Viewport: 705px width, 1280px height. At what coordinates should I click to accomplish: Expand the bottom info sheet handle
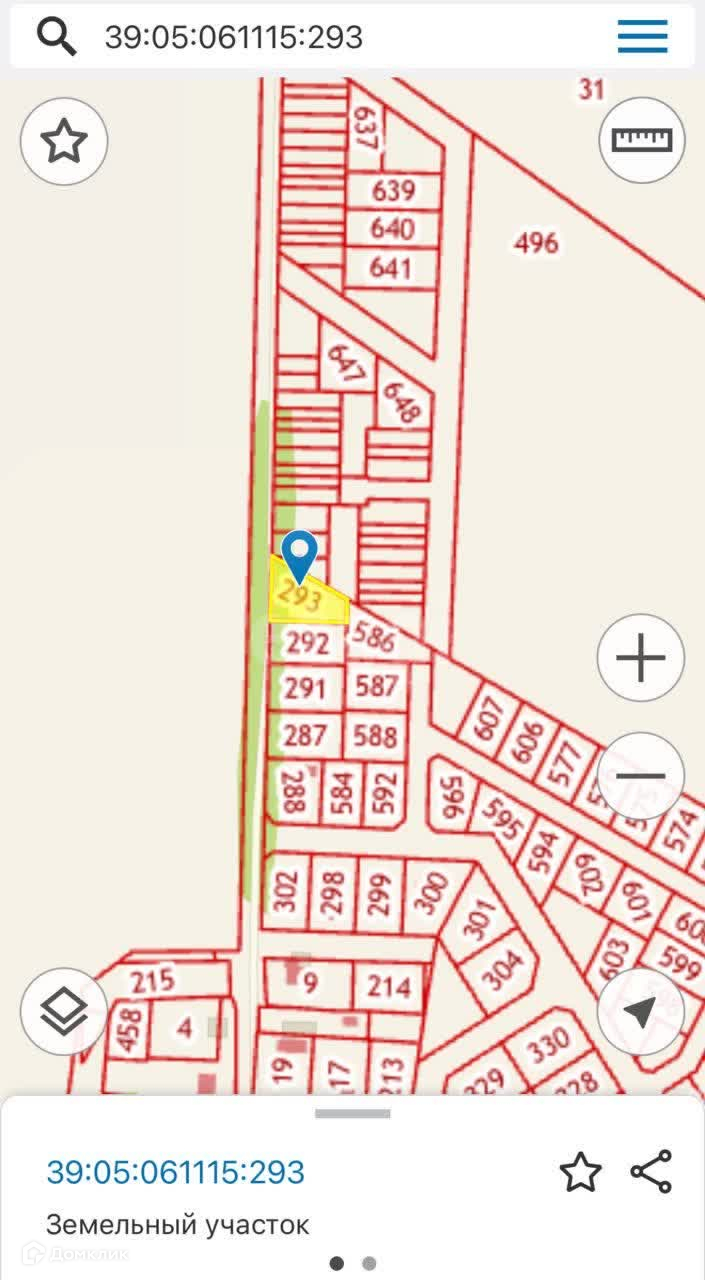(352, 1113)
